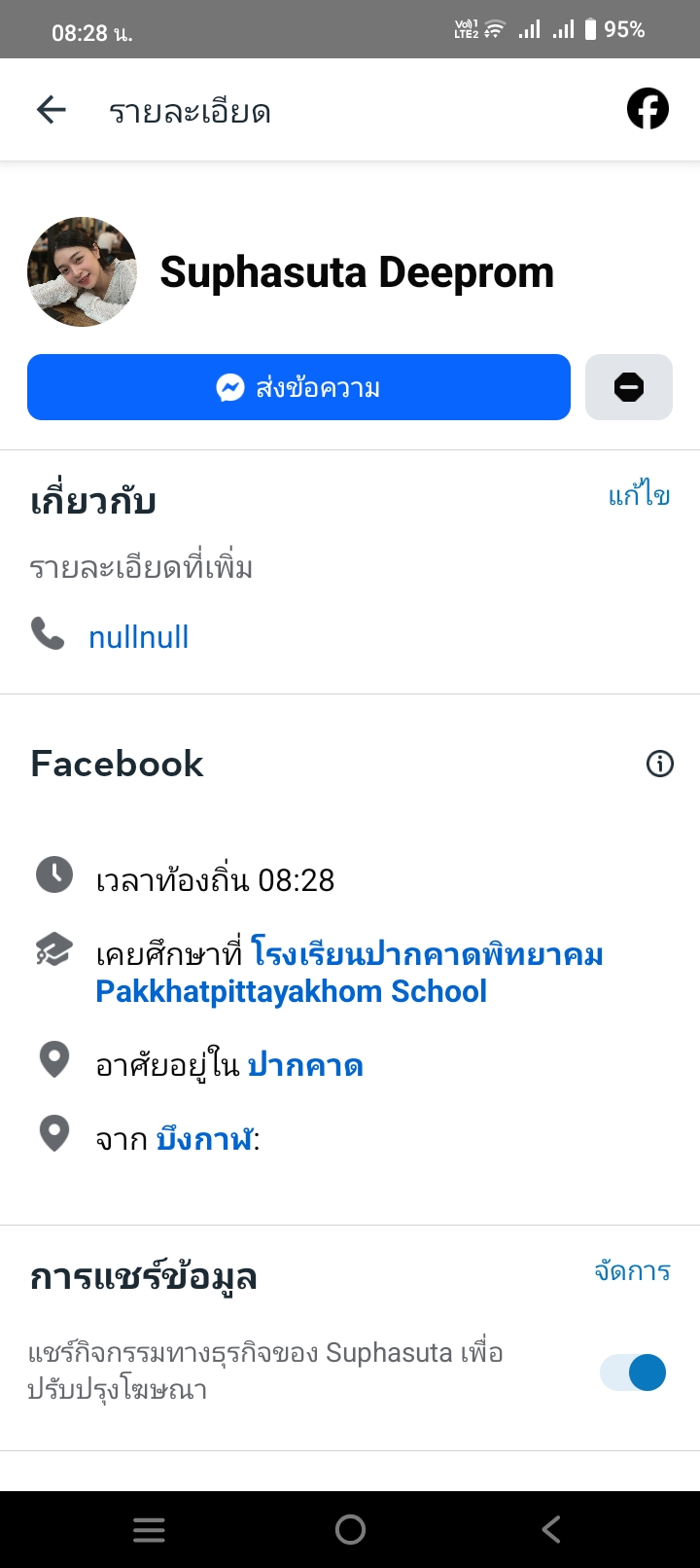Open the nullnull phone number link

pyautogui.click(x=138, y=637)
